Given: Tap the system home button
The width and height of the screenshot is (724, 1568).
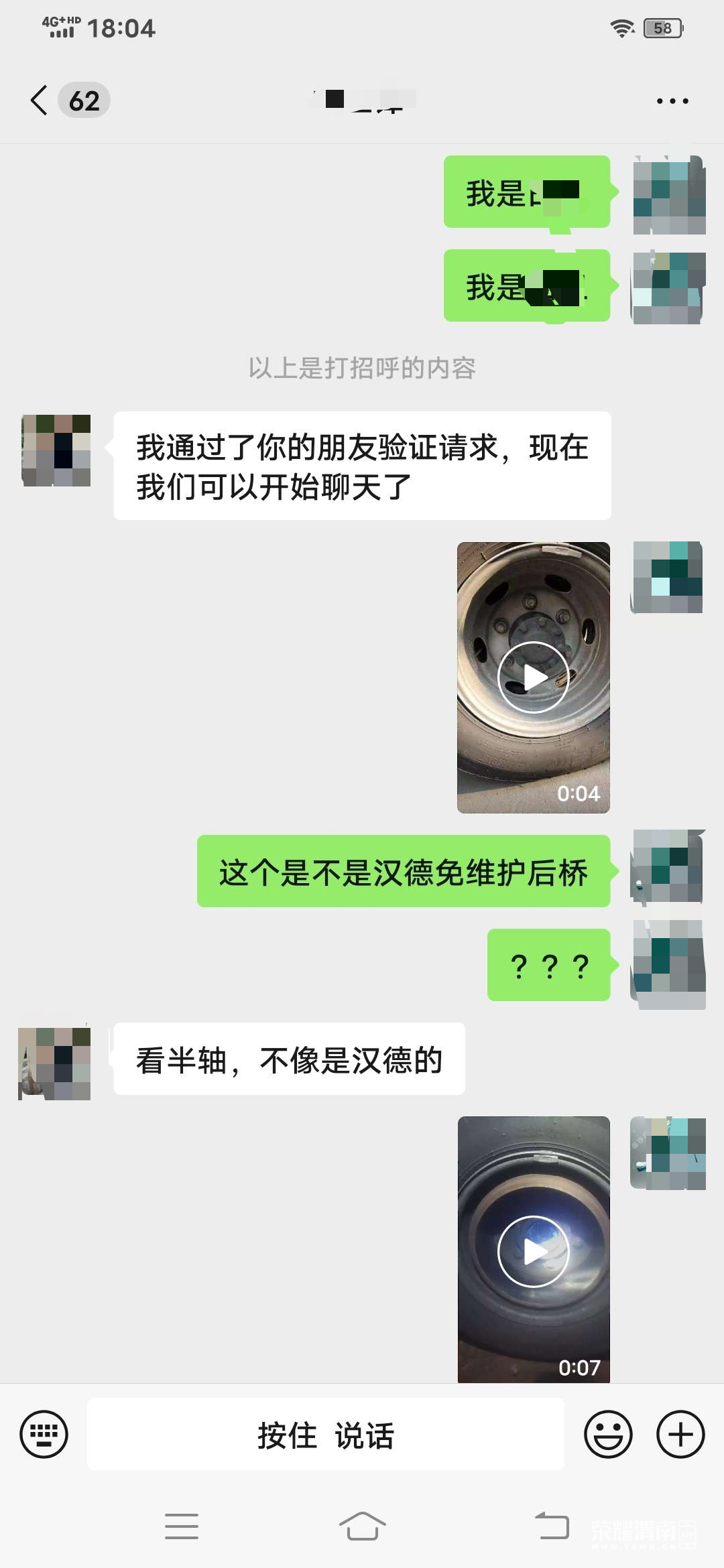Looking at the screenshot, I should (362, 1526).
